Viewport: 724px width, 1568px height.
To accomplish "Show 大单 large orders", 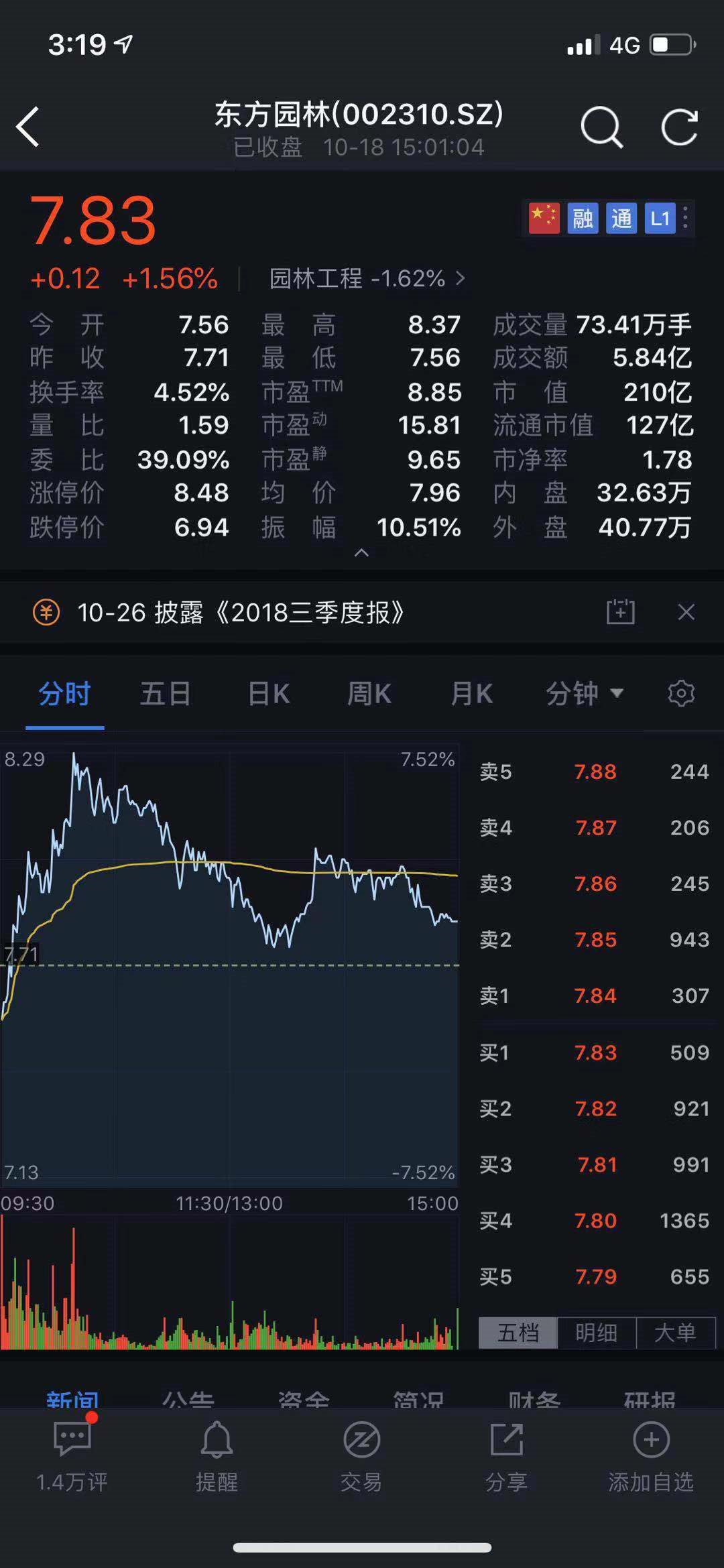I will (x=675, y=1333).
